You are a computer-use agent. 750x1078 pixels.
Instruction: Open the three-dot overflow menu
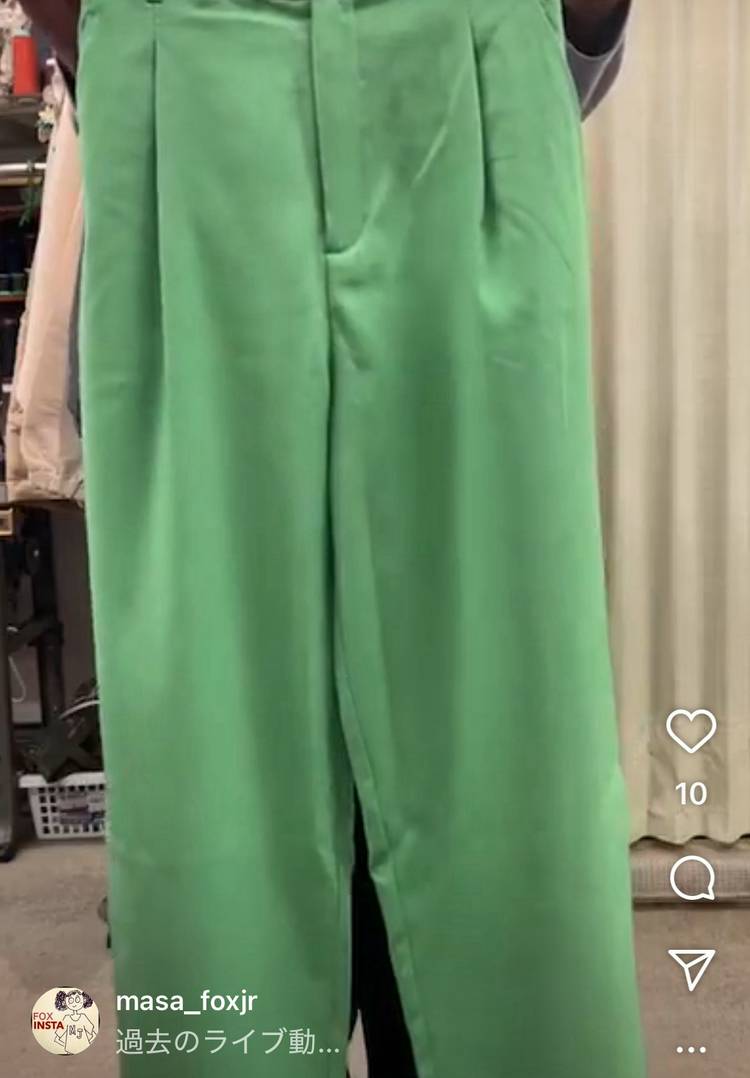click(x=691, y=1049)
